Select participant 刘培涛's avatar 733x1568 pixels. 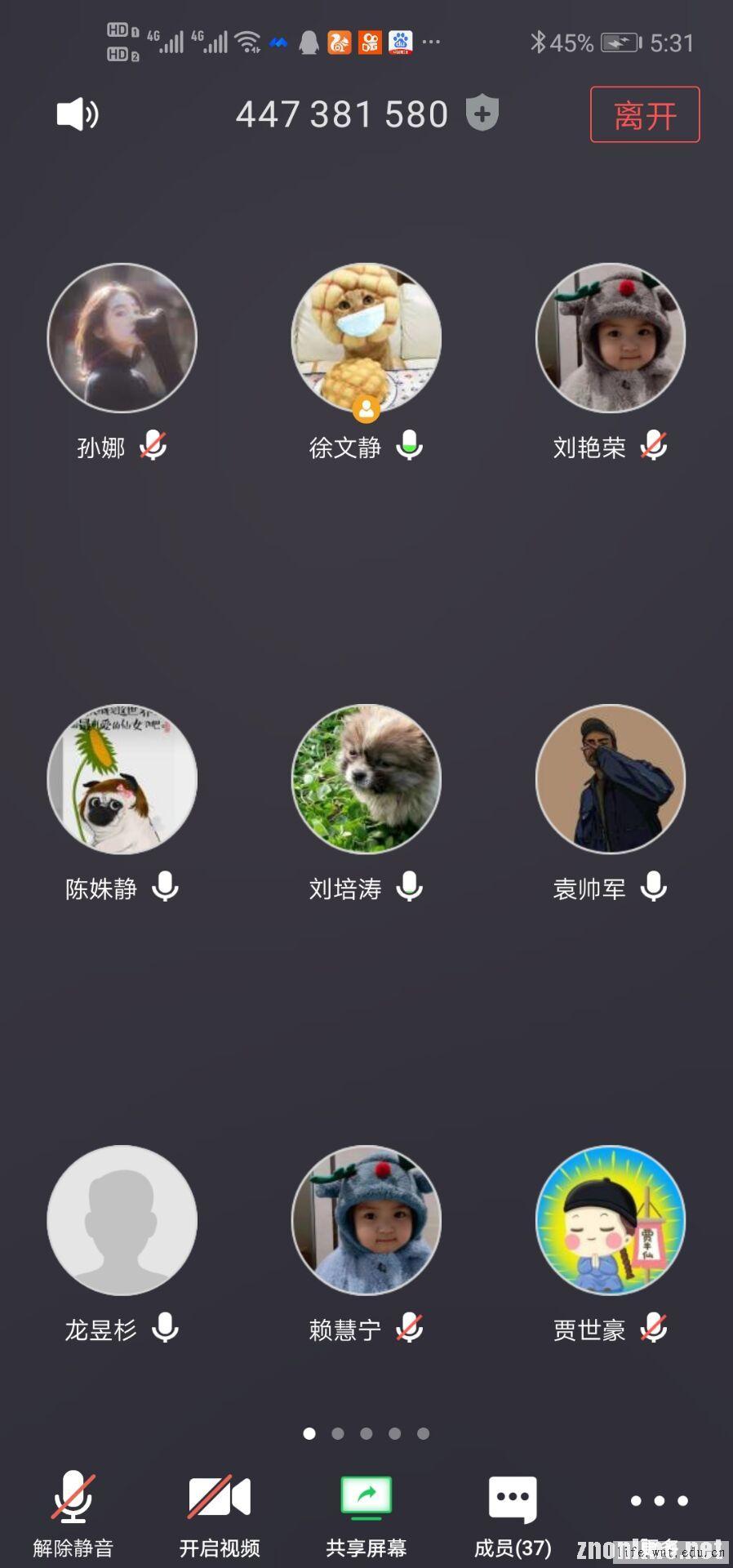[366, 779]
